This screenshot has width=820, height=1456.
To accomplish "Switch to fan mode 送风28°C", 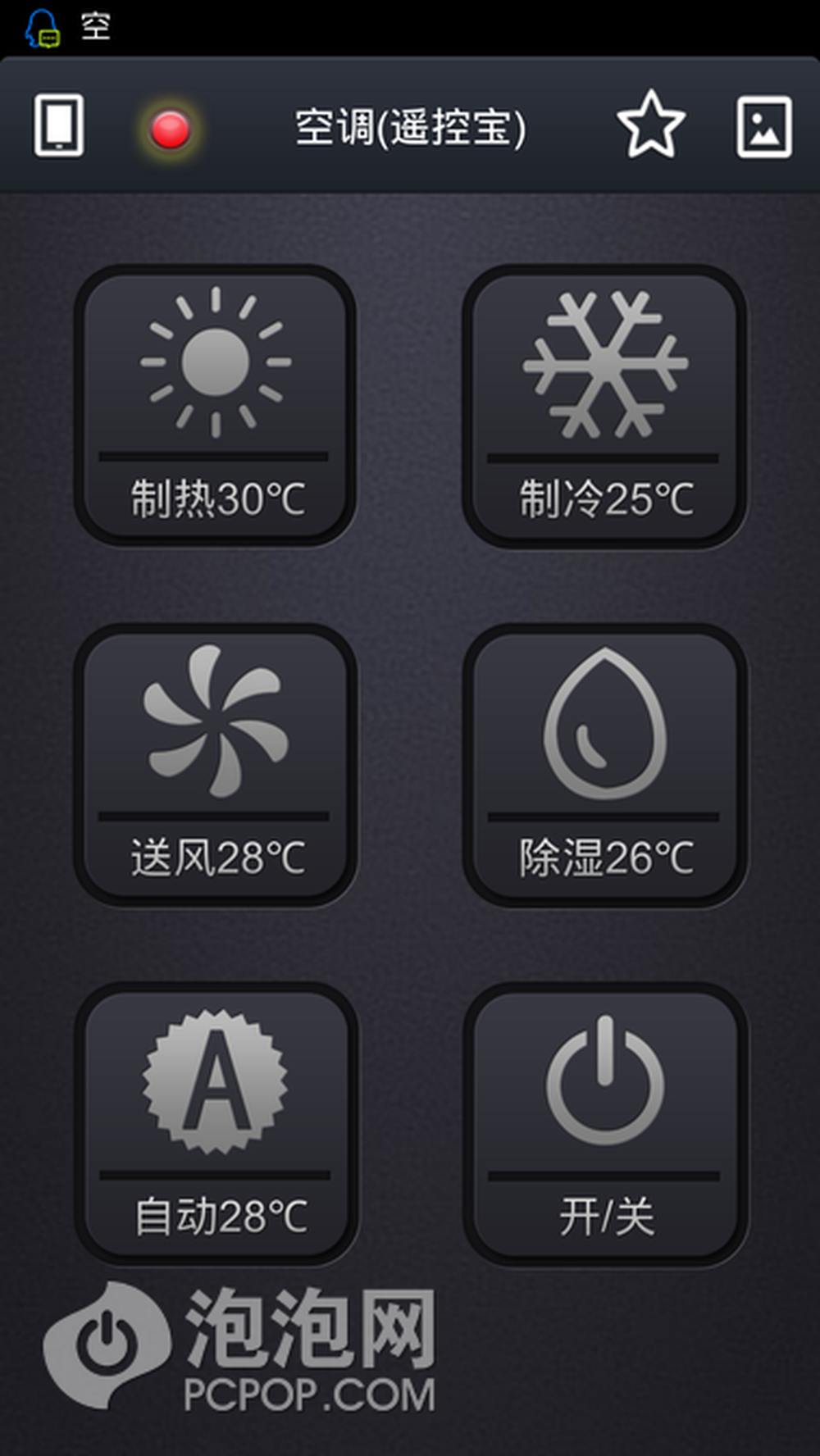I will click(216, 764).
